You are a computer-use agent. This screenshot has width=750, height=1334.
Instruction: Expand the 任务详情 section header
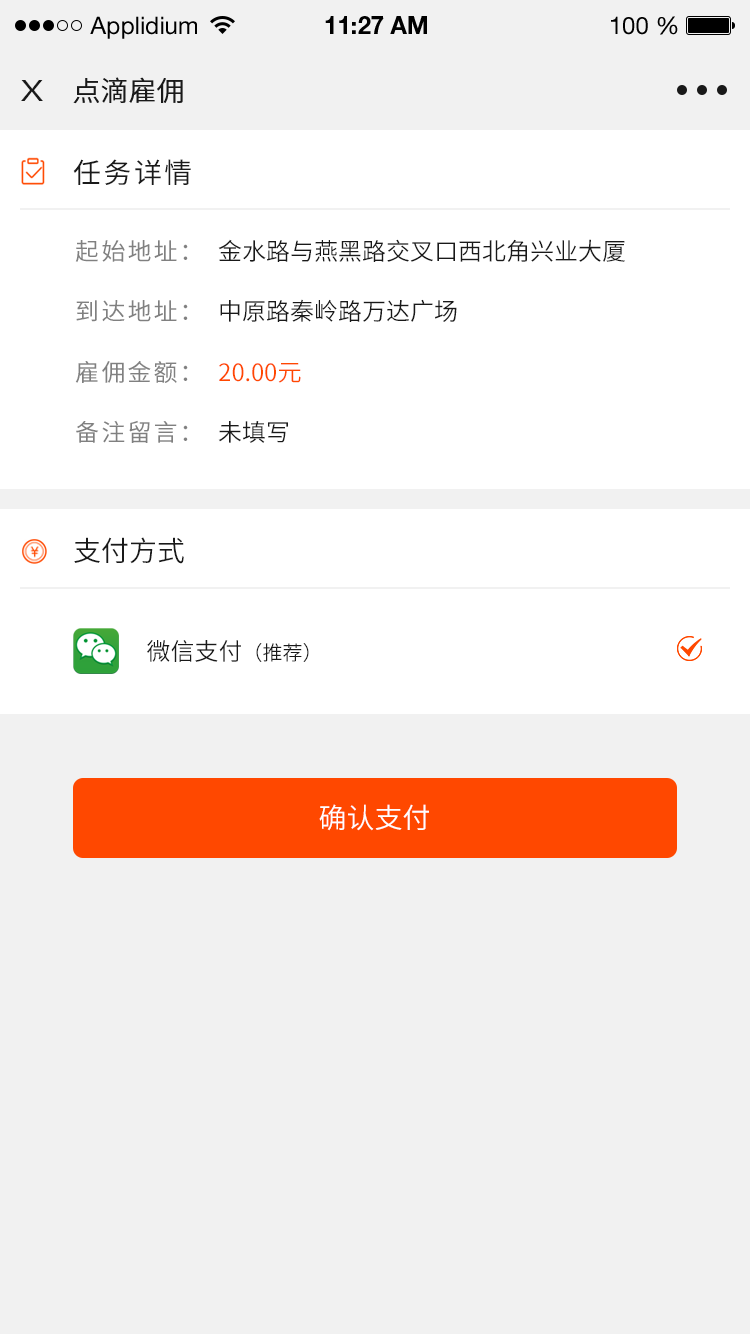tap(131, 171)
